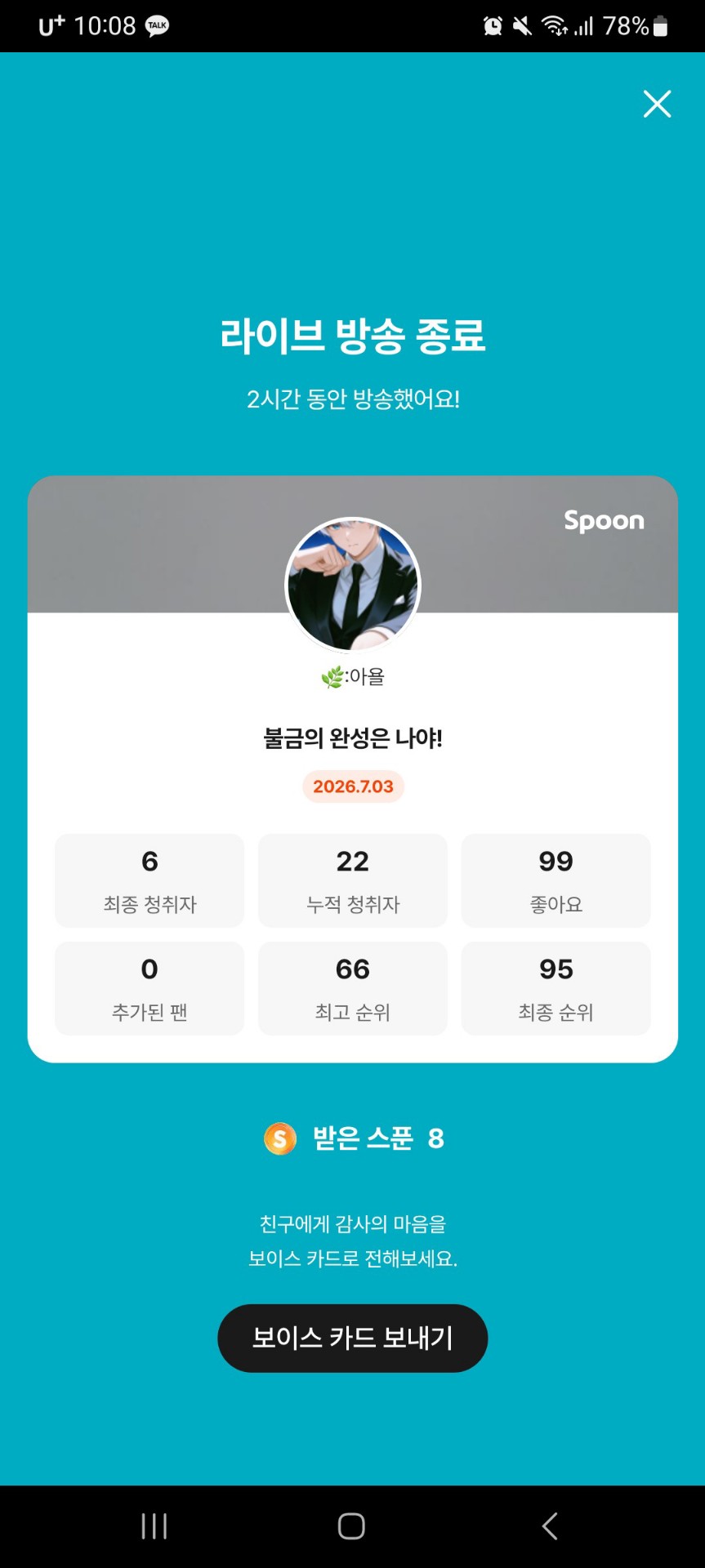Go to the home screen
The width and height of the screenshot is (705, 1568).
351,1526
